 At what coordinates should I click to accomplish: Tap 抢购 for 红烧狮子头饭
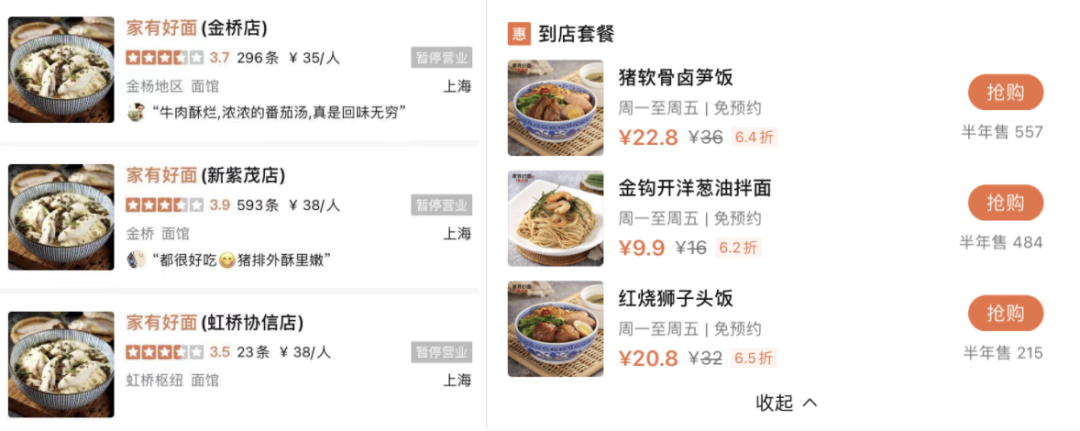click(x=1005, y=313)
